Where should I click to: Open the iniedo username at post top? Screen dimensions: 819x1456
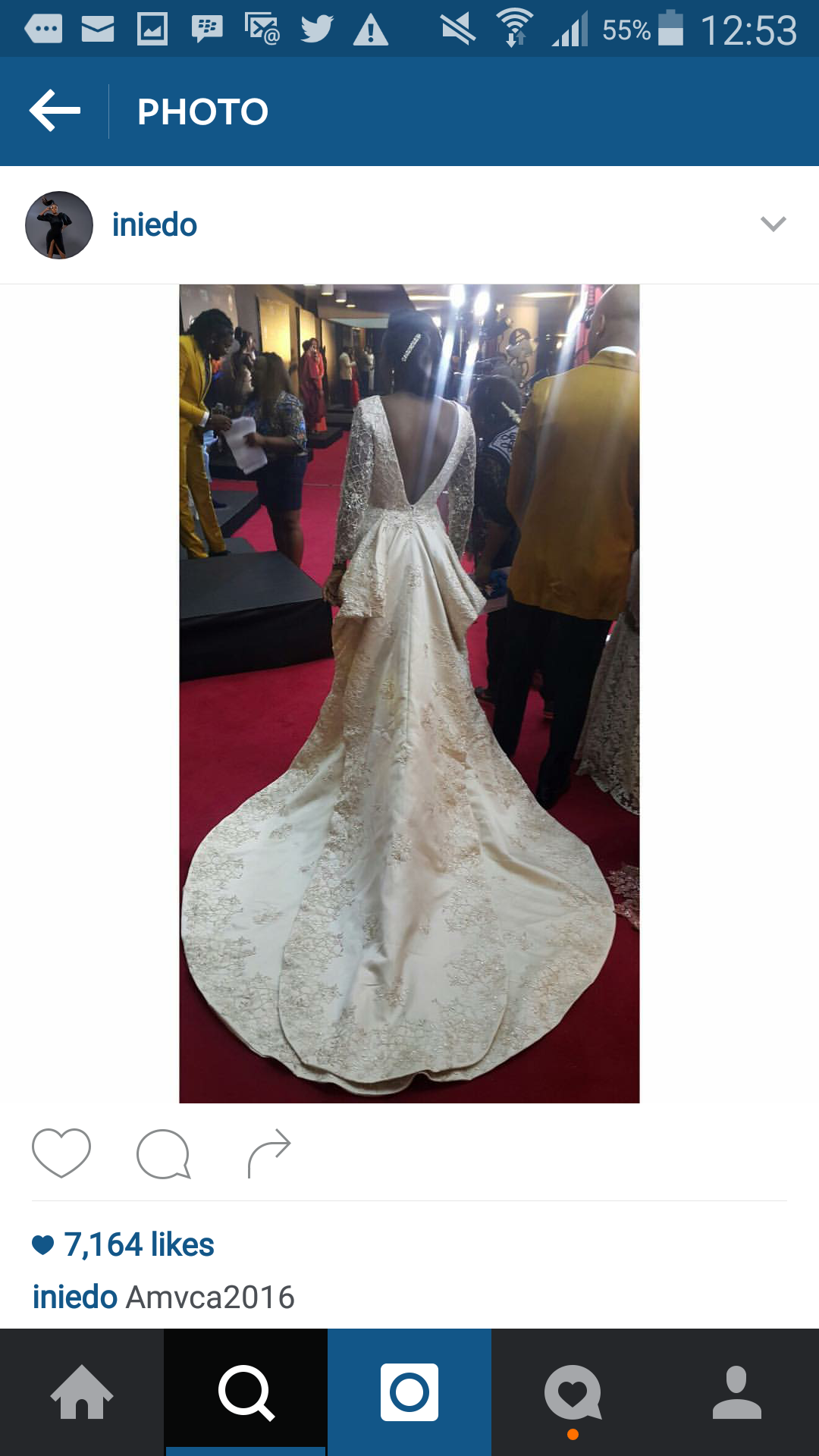click(x=155, y=224)
